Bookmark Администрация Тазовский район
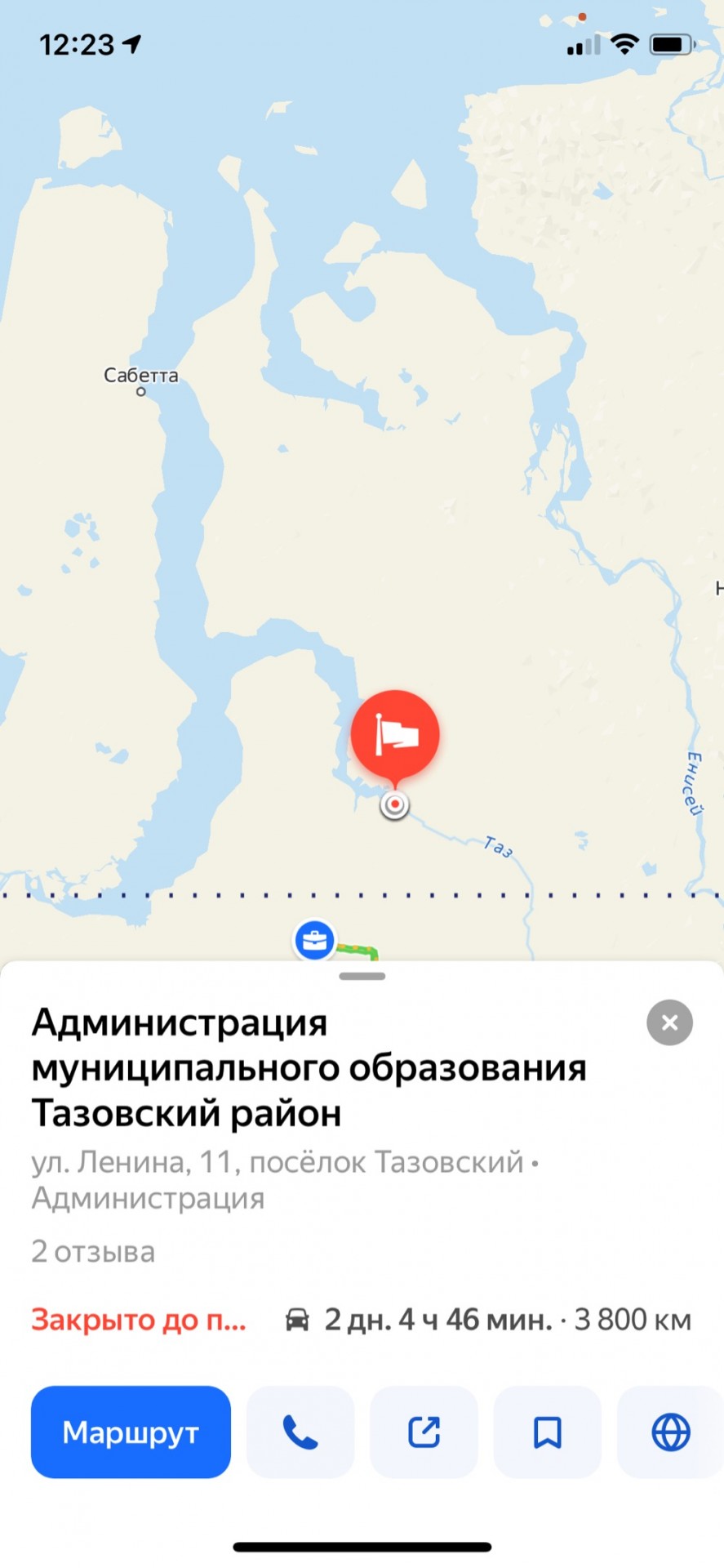The image size is (724, 1568). 547,1432
